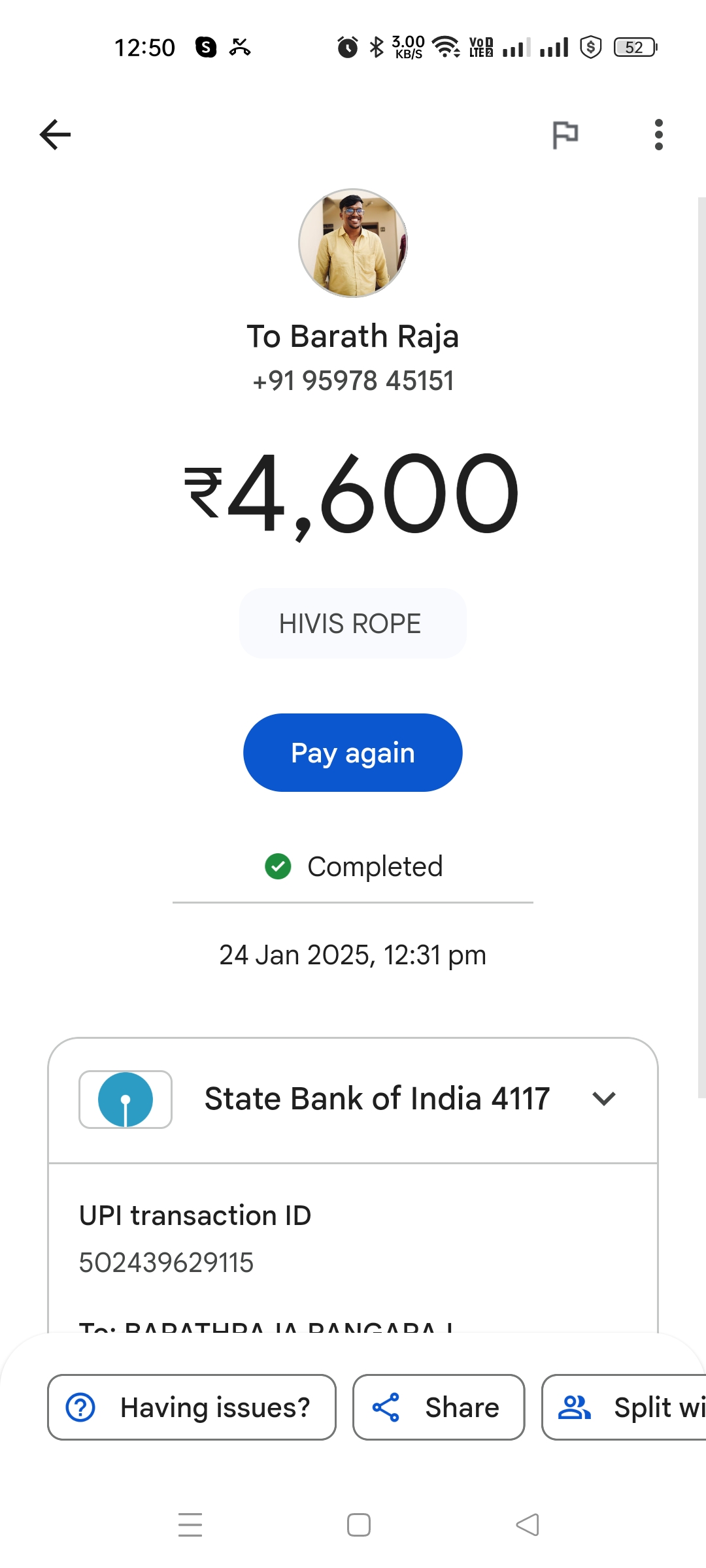Tap the Split with option

point(624,1407)
